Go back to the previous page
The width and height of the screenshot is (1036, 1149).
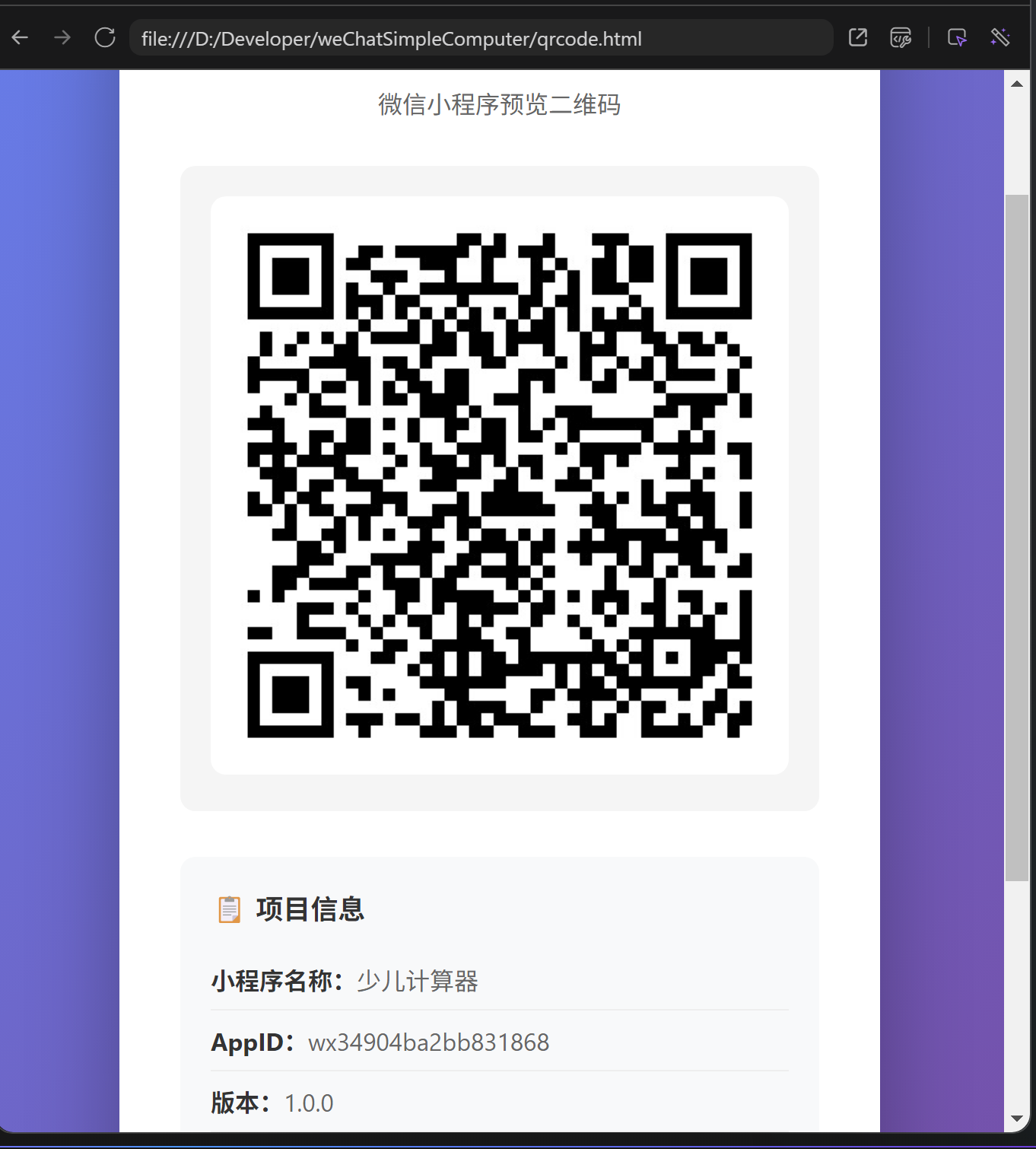tap(21, 37)
